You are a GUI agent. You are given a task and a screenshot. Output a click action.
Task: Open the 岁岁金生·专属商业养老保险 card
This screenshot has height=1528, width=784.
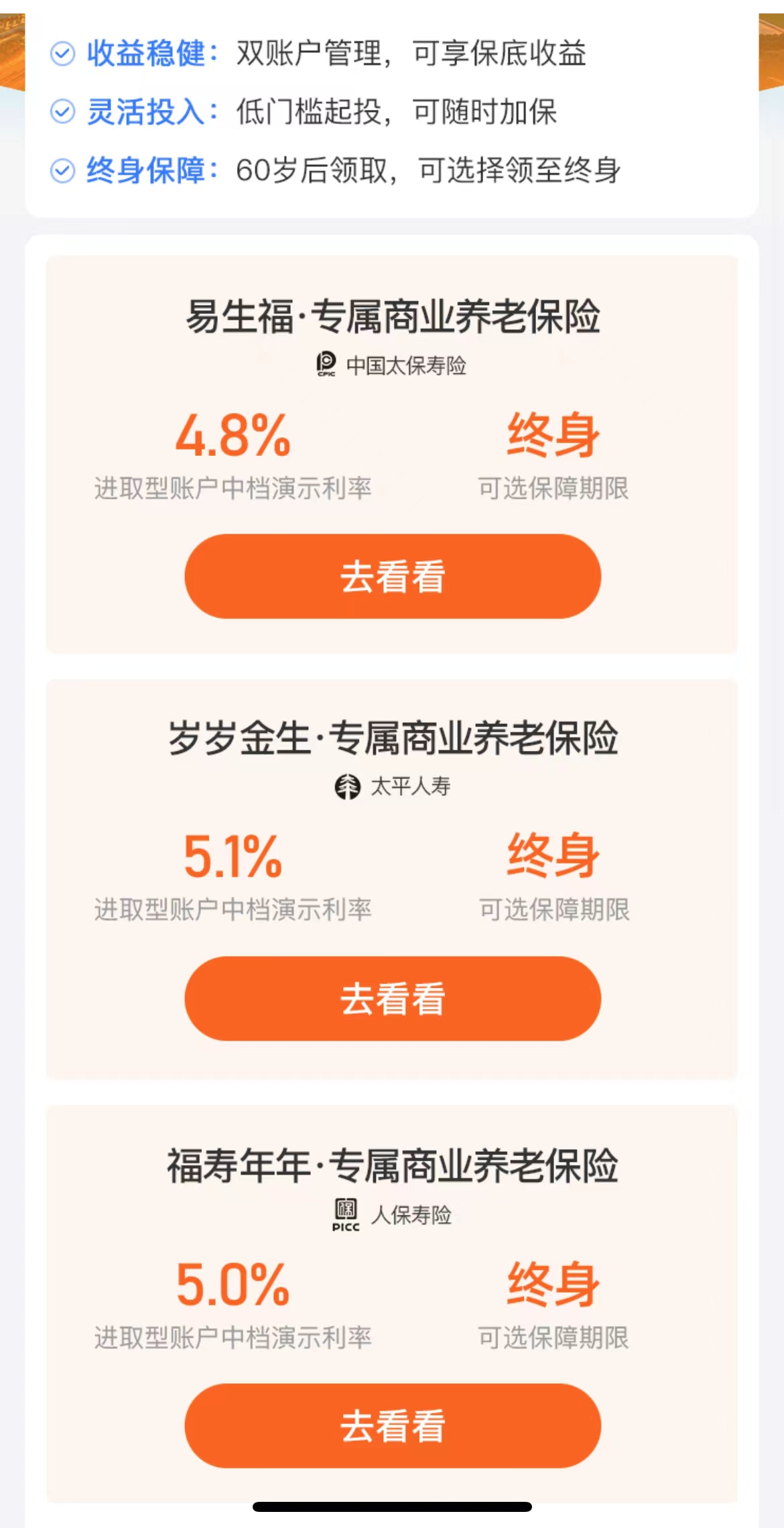coord(392,878)
